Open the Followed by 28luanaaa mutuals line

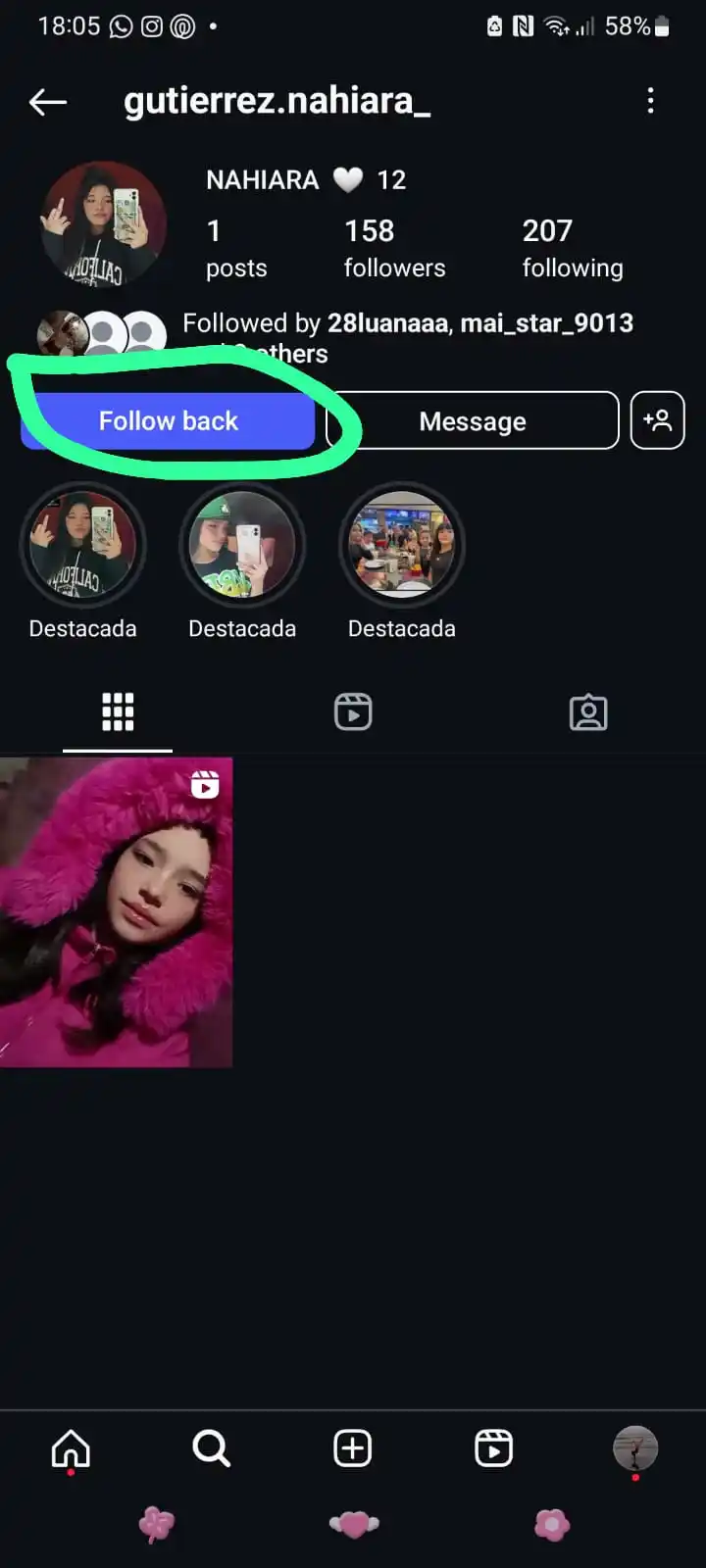click(x=407, y=336)
